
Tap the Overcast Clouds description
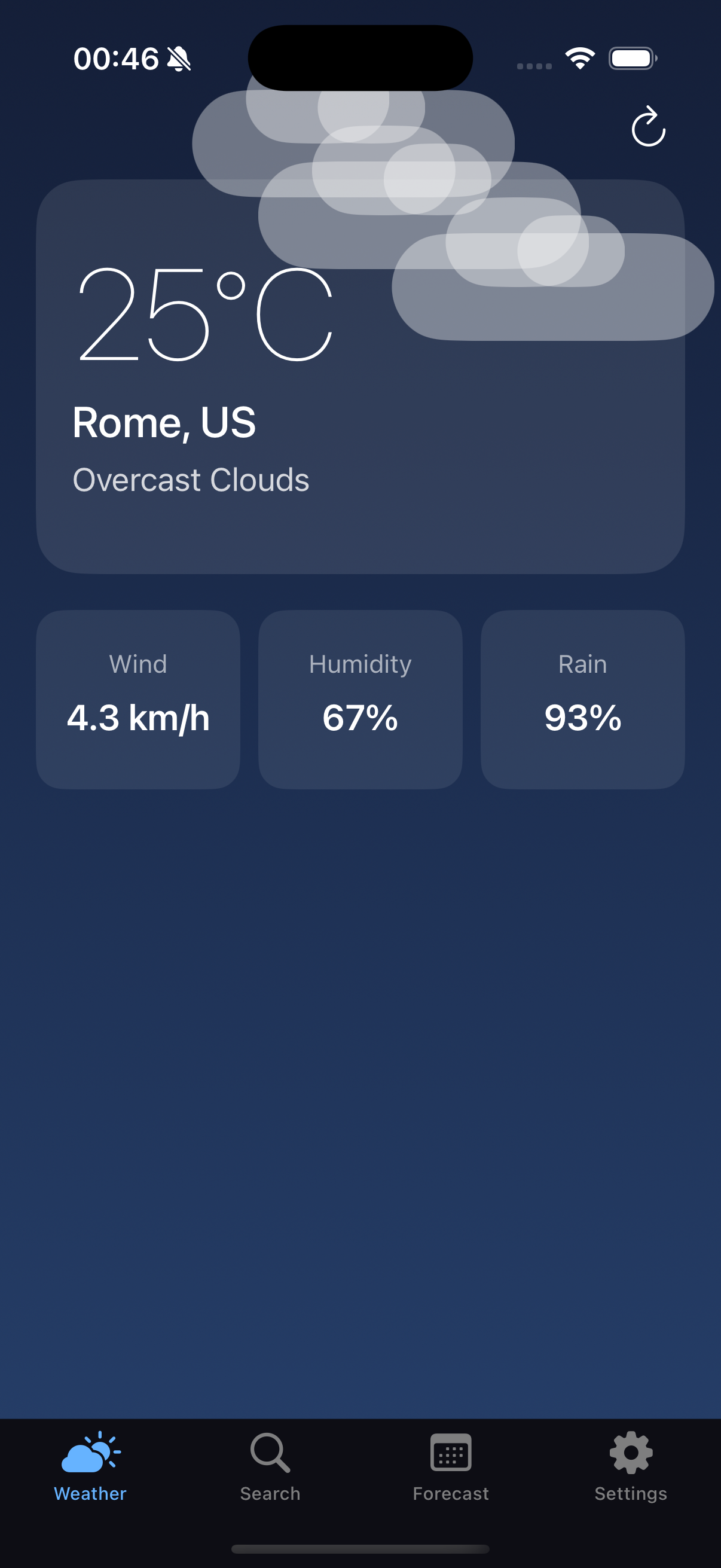191,480
